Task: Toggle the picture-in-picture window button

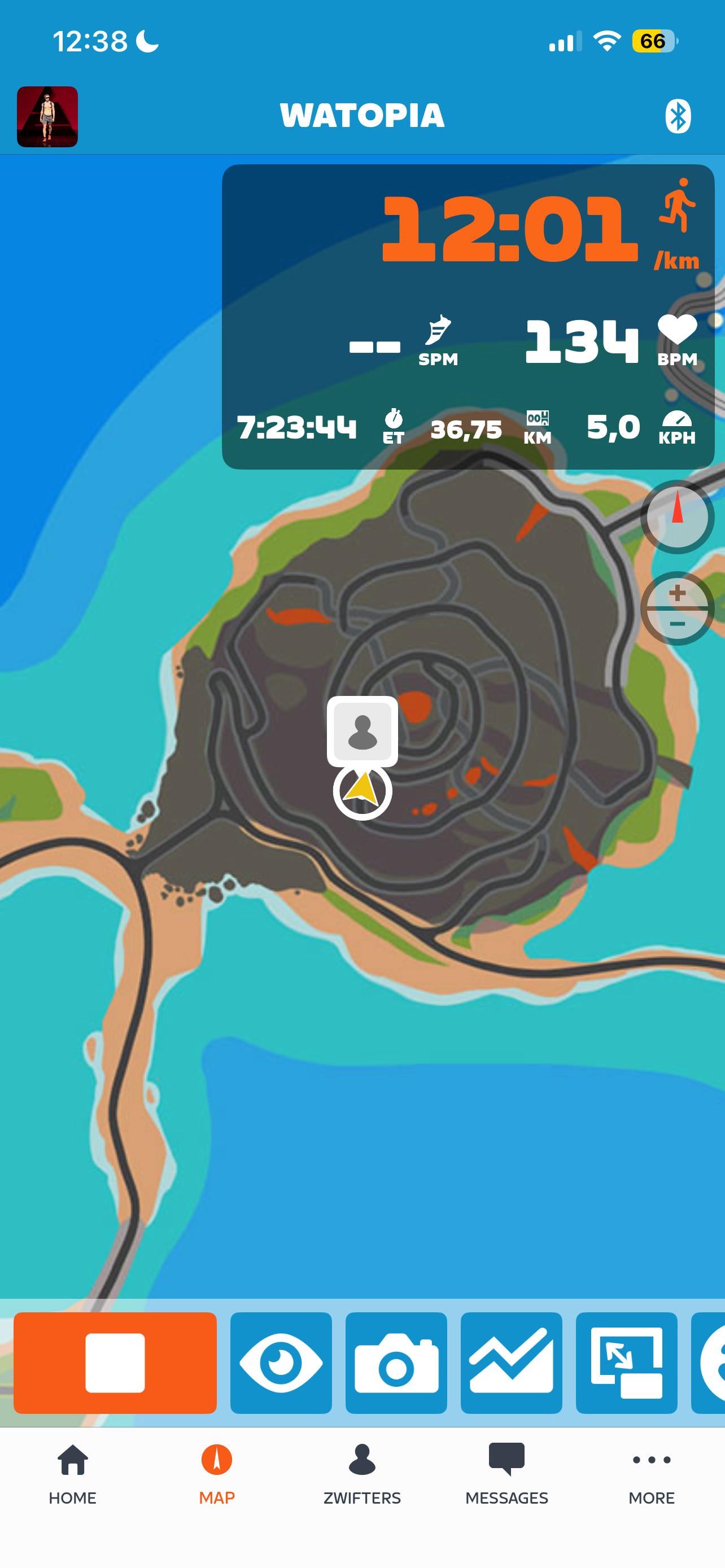Action: (626, 1363)
